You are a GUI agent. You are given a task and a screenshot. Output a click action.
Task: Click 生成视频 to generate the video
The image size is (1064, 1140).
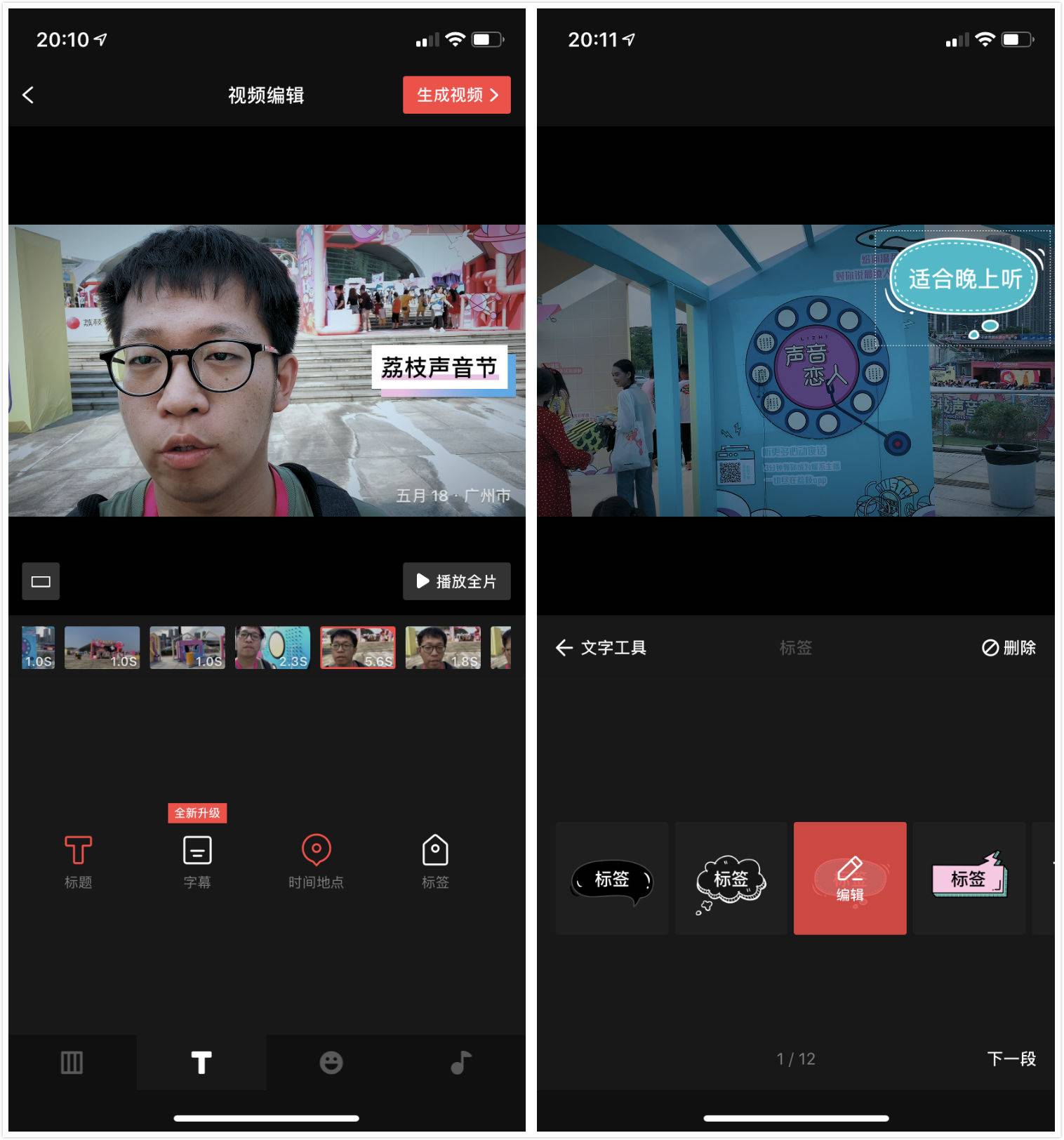click(457, 94)
